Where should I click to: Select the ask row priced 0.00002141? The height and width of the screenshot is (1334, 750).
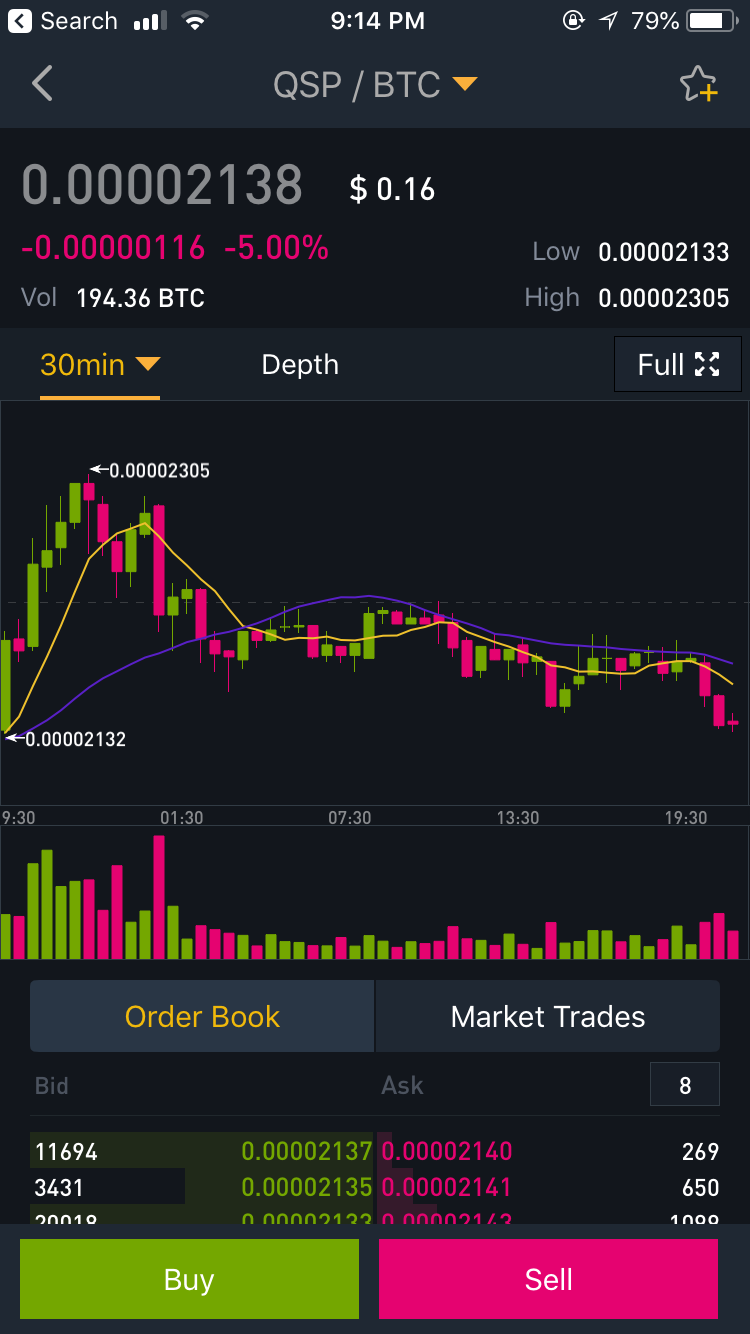548,1188
